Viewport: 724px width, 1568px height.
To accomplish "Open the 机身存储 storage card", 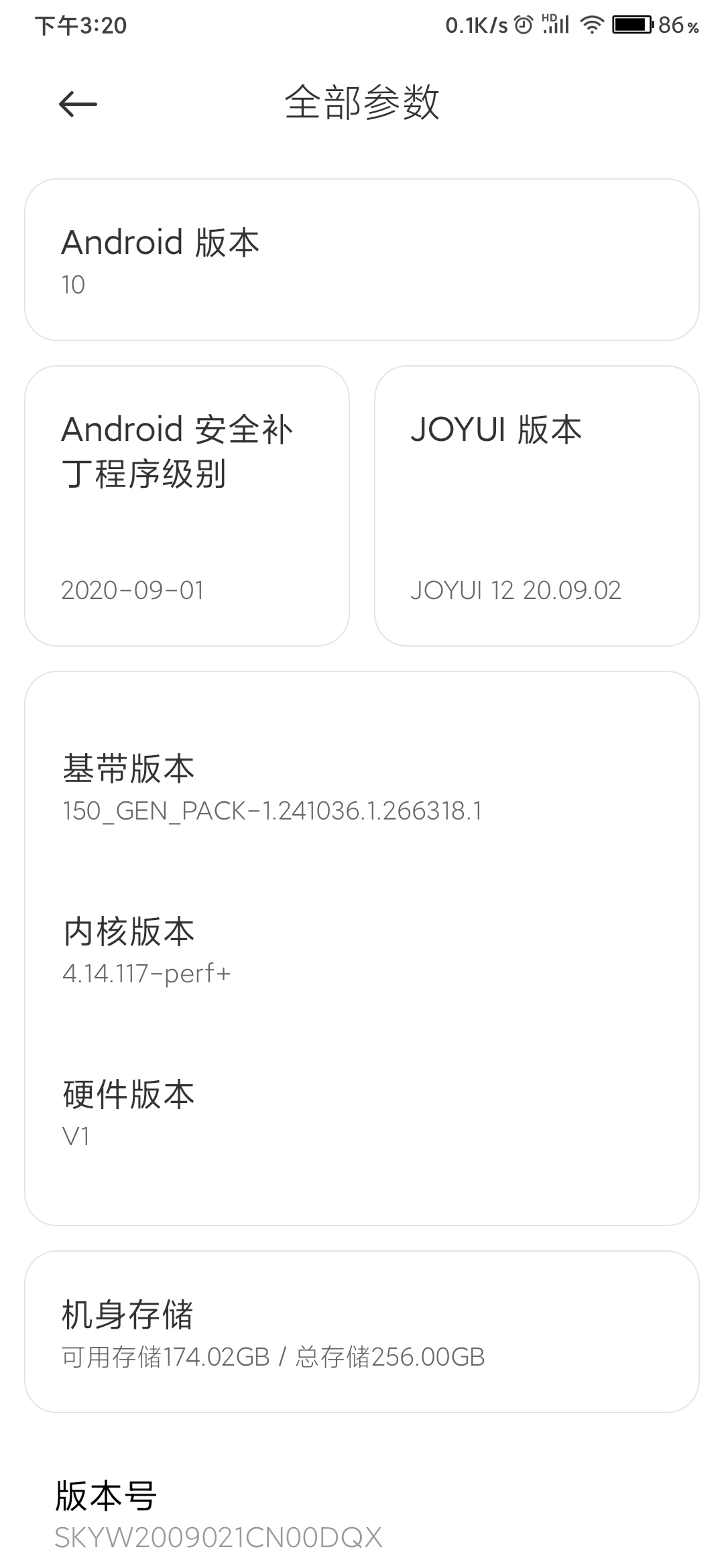I will pos(362,1331).
